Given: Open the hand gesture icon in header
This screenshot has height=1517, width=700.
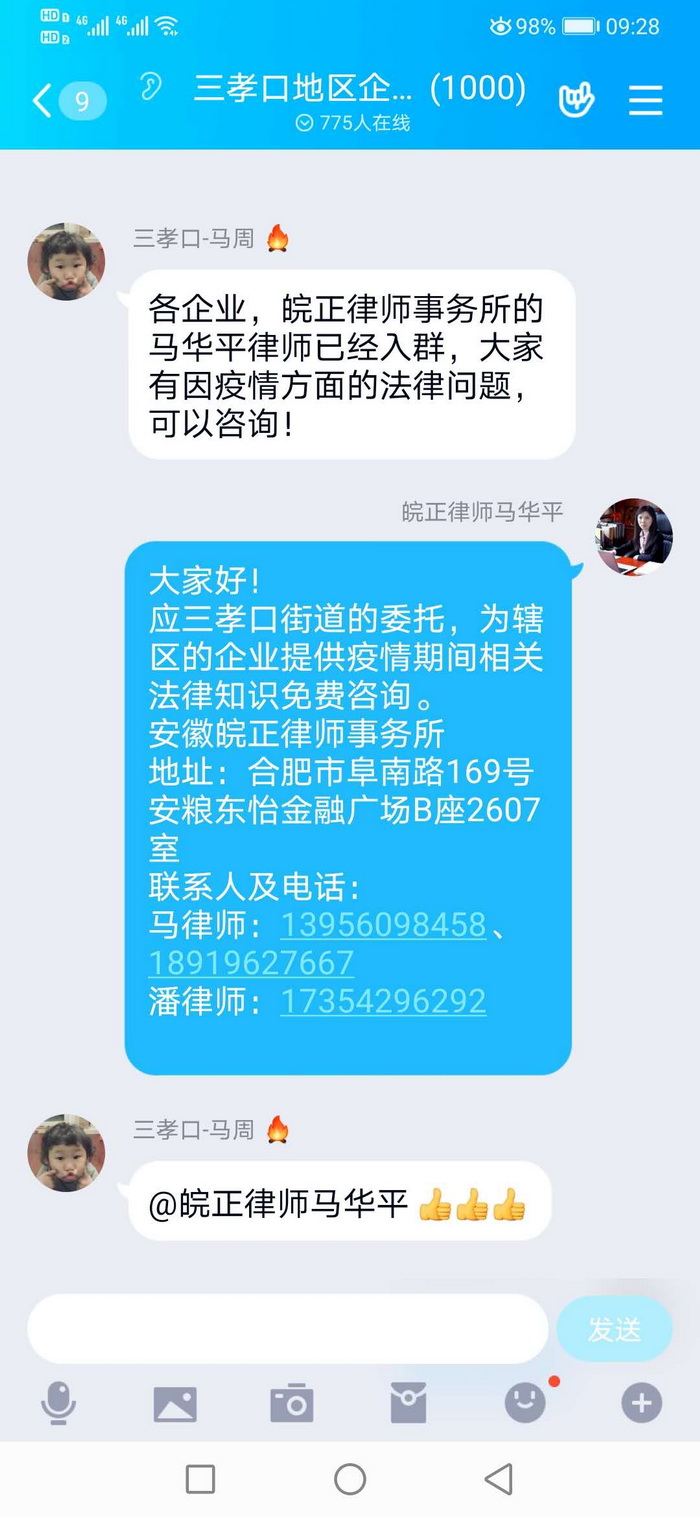Looking at the screenshot, I should pyautogui.click(x=576, y=99).
